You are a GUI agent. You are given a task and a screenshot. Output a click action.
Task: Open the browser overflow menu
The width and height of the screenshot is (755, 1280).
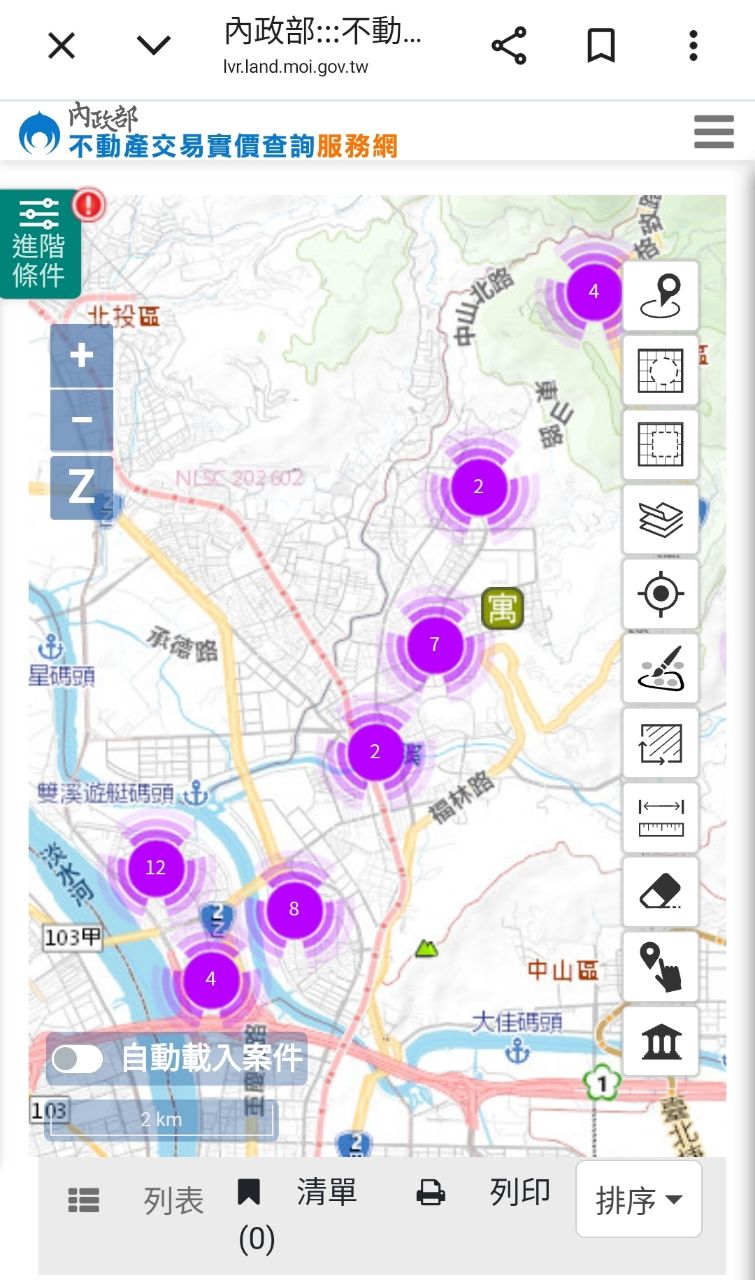coord(693,46)
